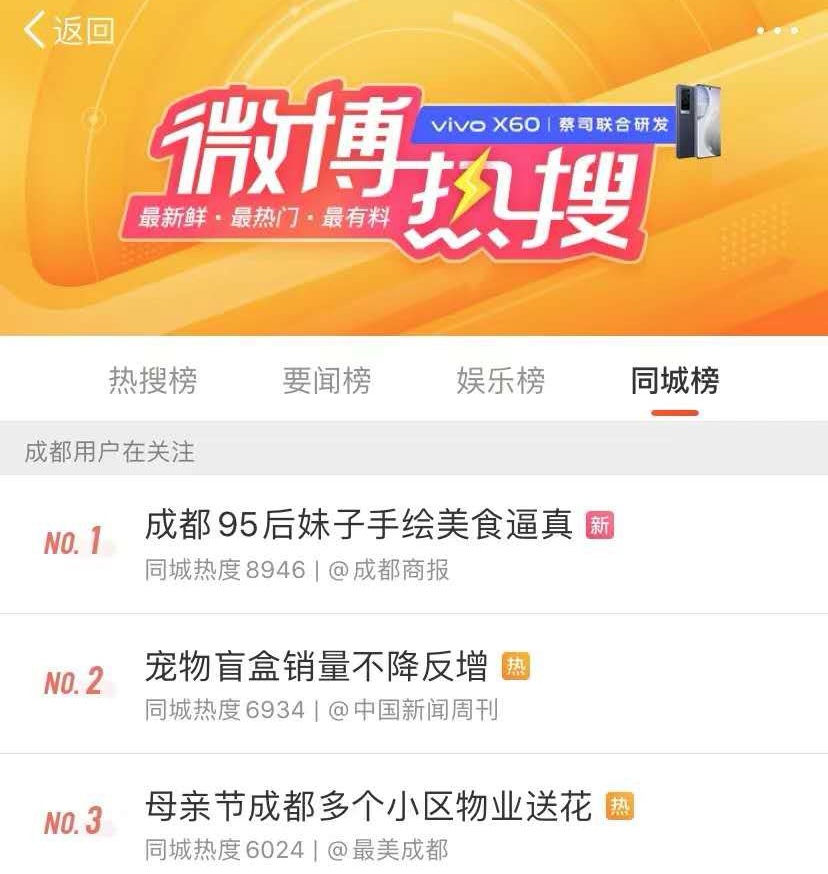The image size is (828, 874).
Task: Switch to the 娱乐榜 tab
Action: [501, 381]
